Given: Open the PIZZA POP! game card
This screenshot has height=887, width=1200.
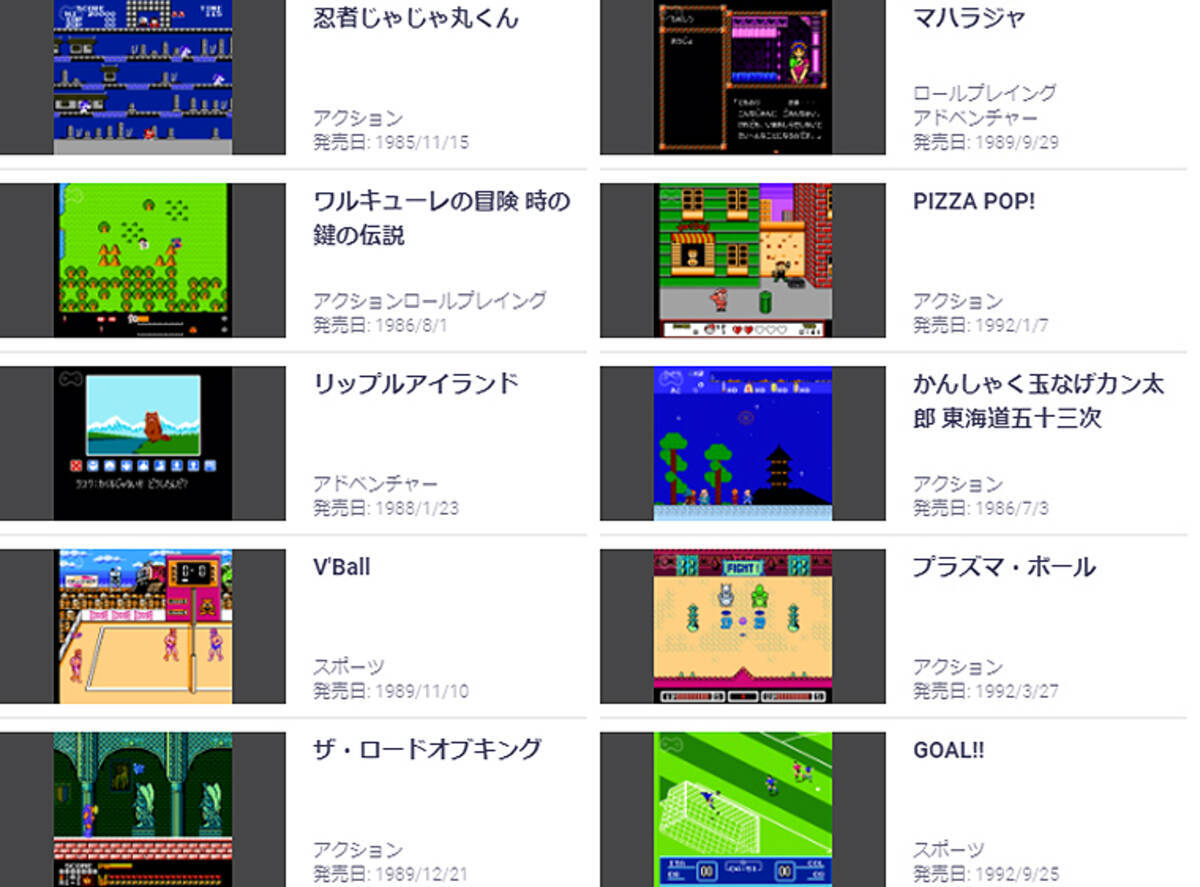Looking at the screenshot, I should (973, 201).
